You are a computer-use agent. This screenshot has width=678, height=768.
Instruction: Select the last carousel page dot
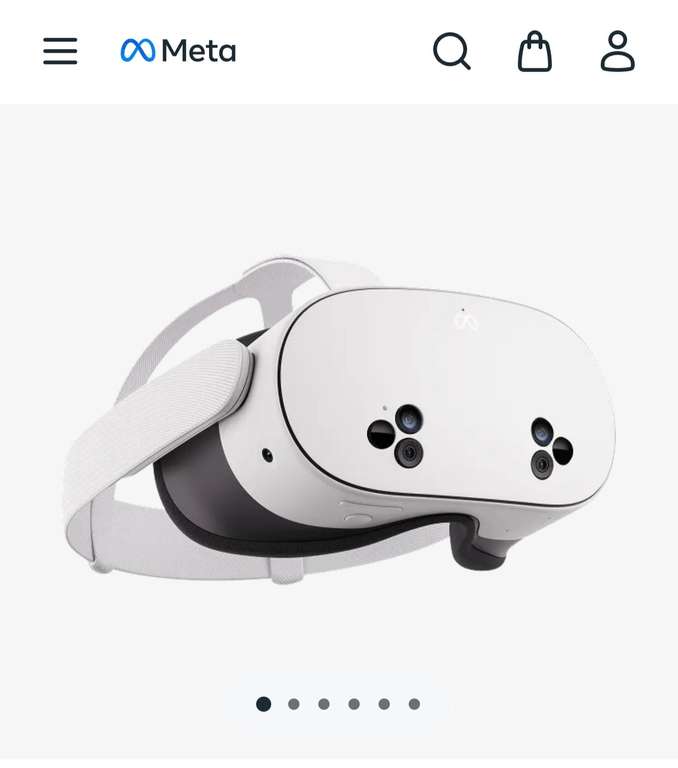414,704
